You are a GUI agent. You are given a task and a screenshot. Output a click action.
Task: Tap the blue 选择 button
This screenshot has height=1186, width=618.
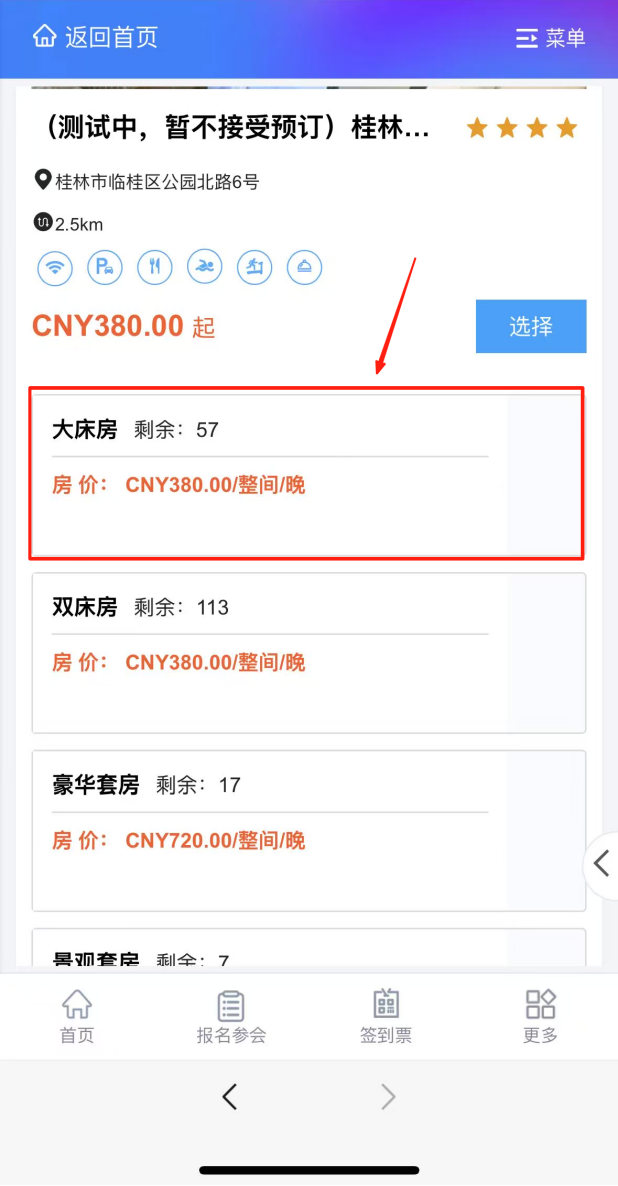[531, 326]
